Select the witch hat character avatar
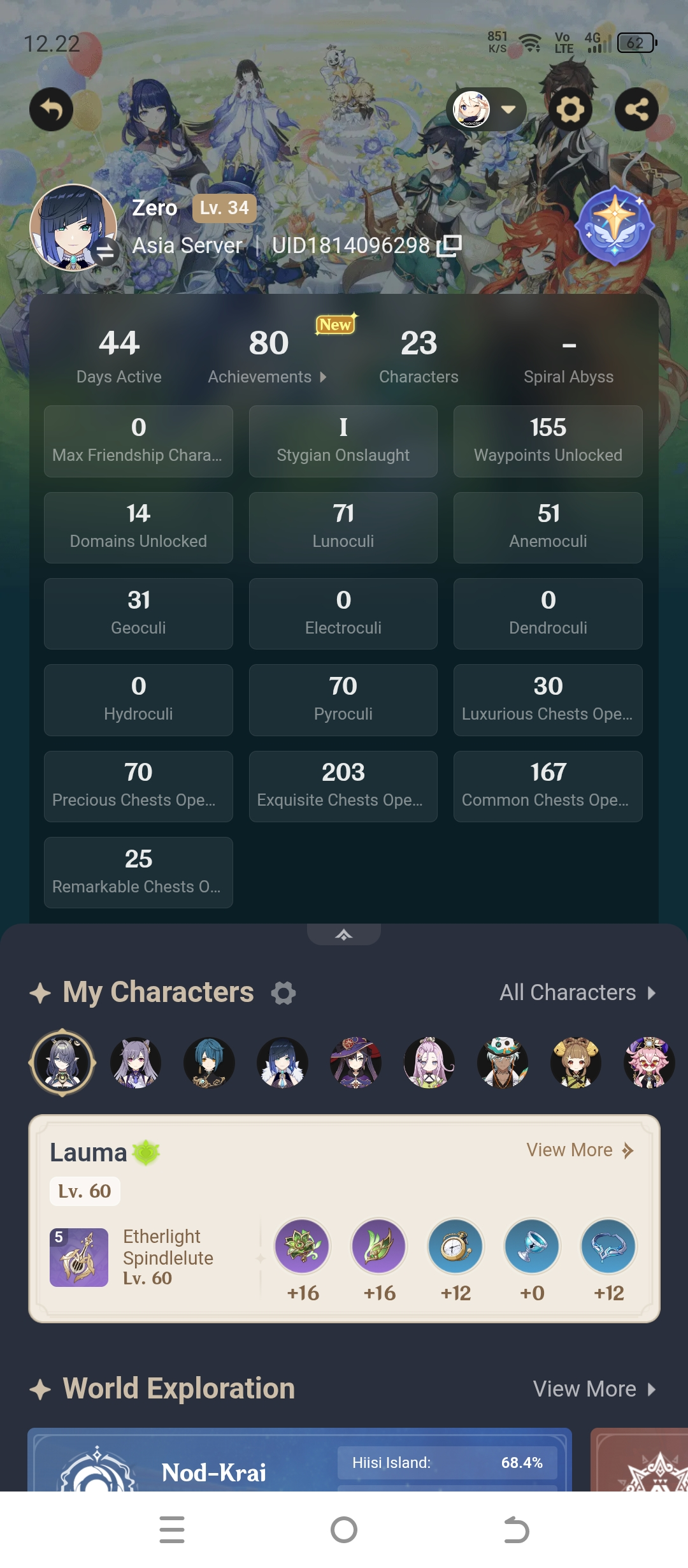The width and height of the screenshot is (688, 1568). 355,1063
